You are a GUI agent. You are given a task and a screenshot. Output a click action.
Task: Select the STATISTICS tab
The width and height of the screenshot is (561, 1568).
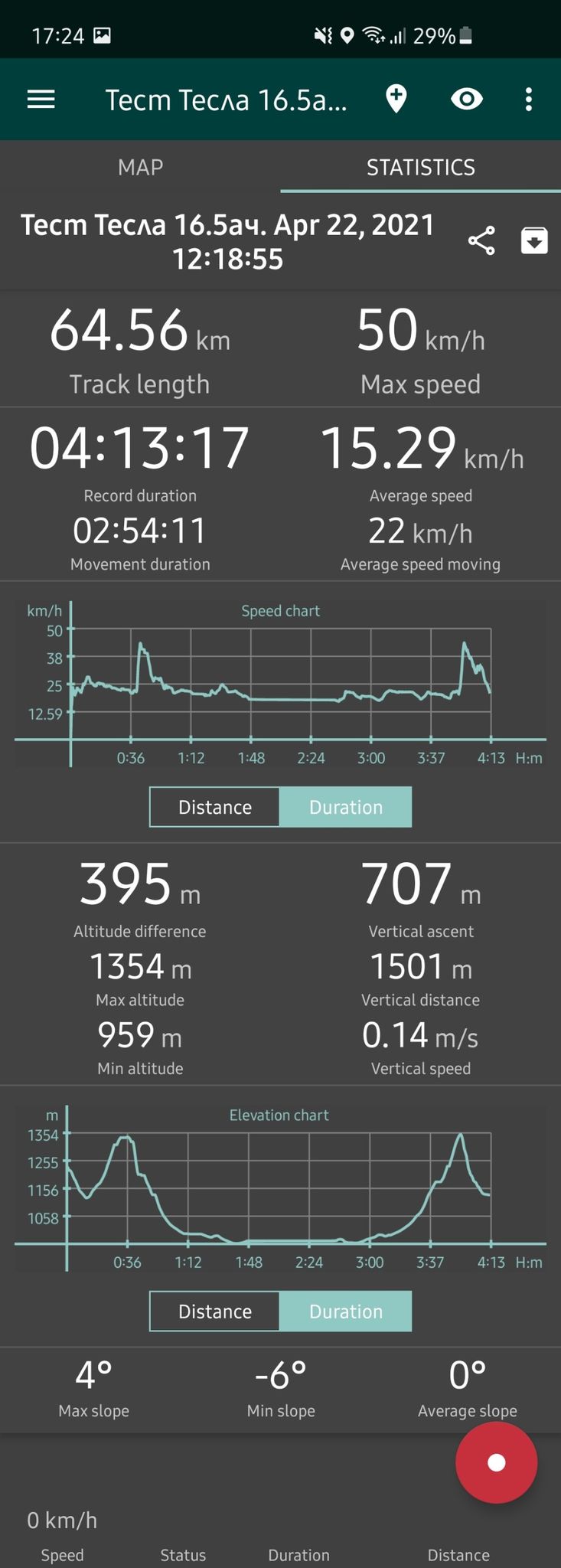click(421, 167)
